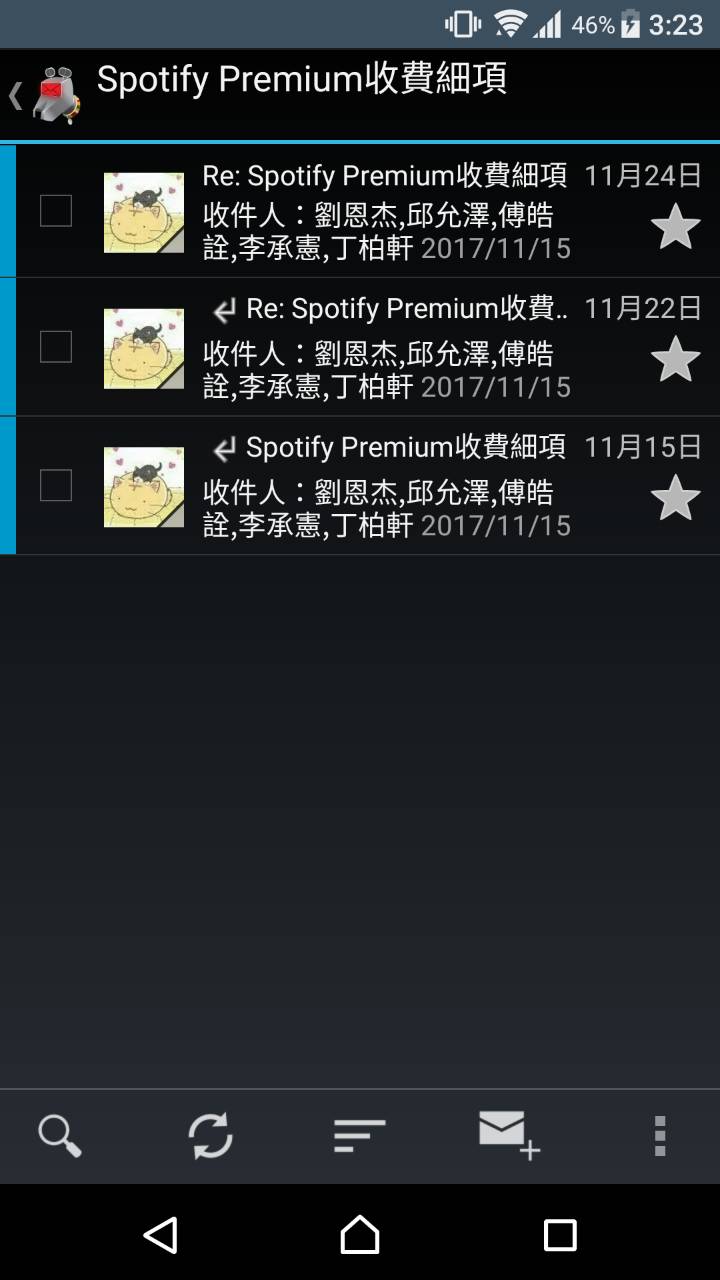
Task: Star the email dated 11月22日
Action: coord(675,360)
